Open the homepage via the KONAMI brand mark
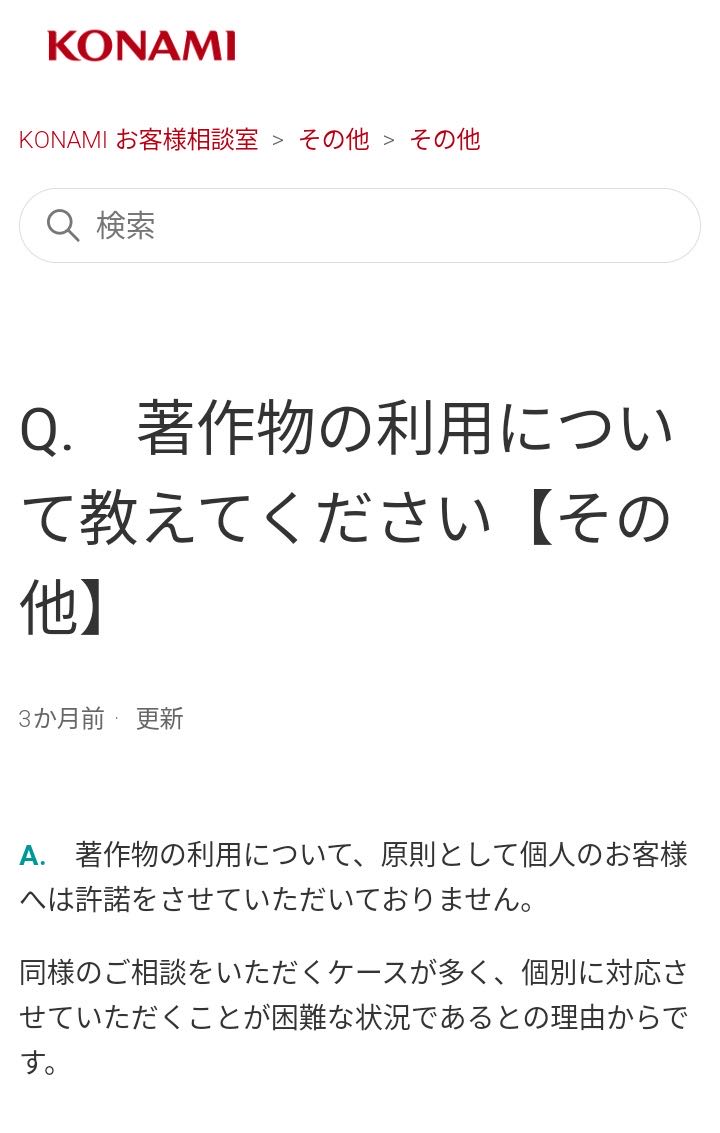 [140, 45]
